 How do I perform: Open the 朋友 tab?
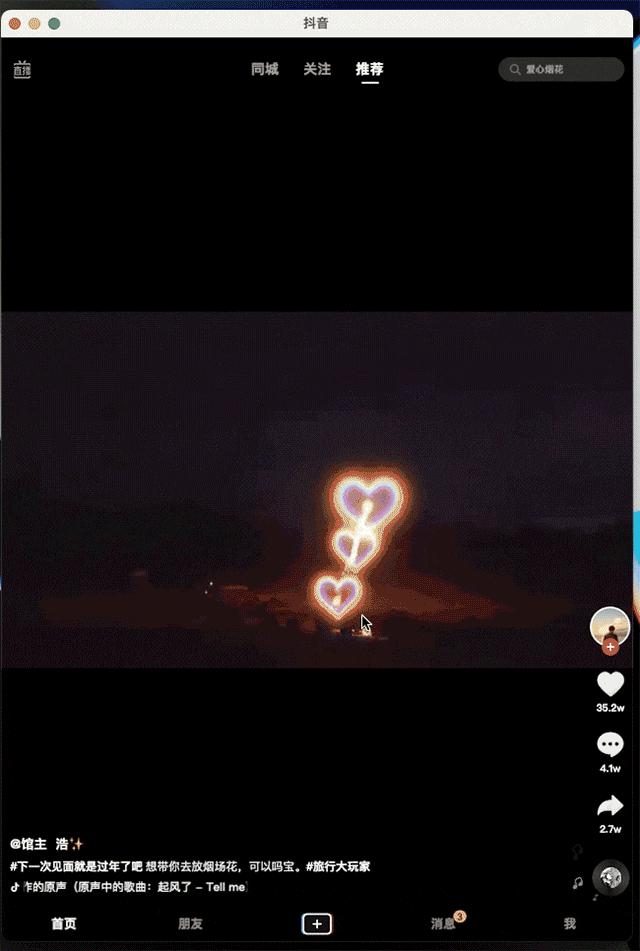[190, 924]
